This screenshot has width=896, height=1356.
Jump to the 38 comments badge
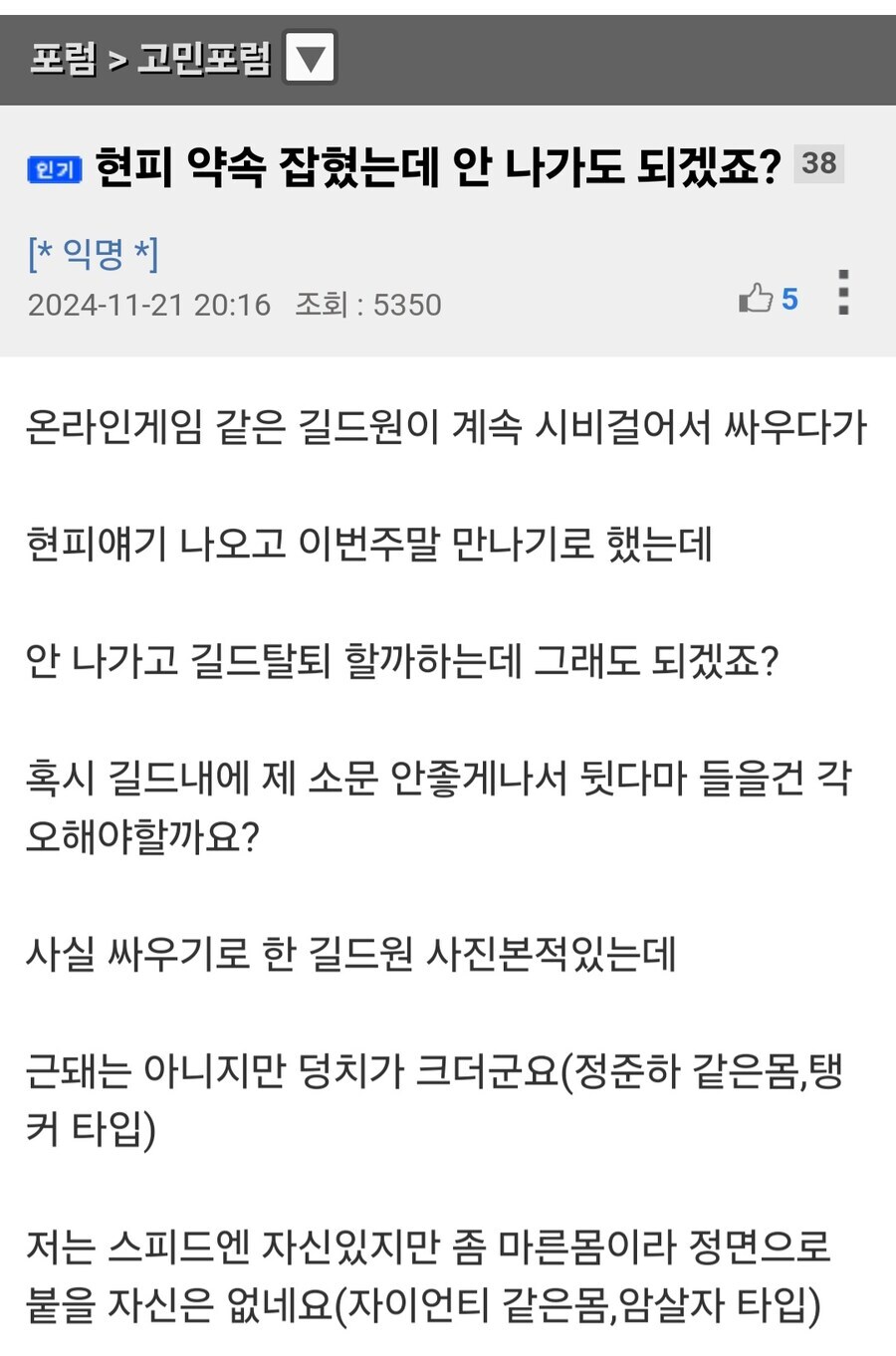point(819,163)
